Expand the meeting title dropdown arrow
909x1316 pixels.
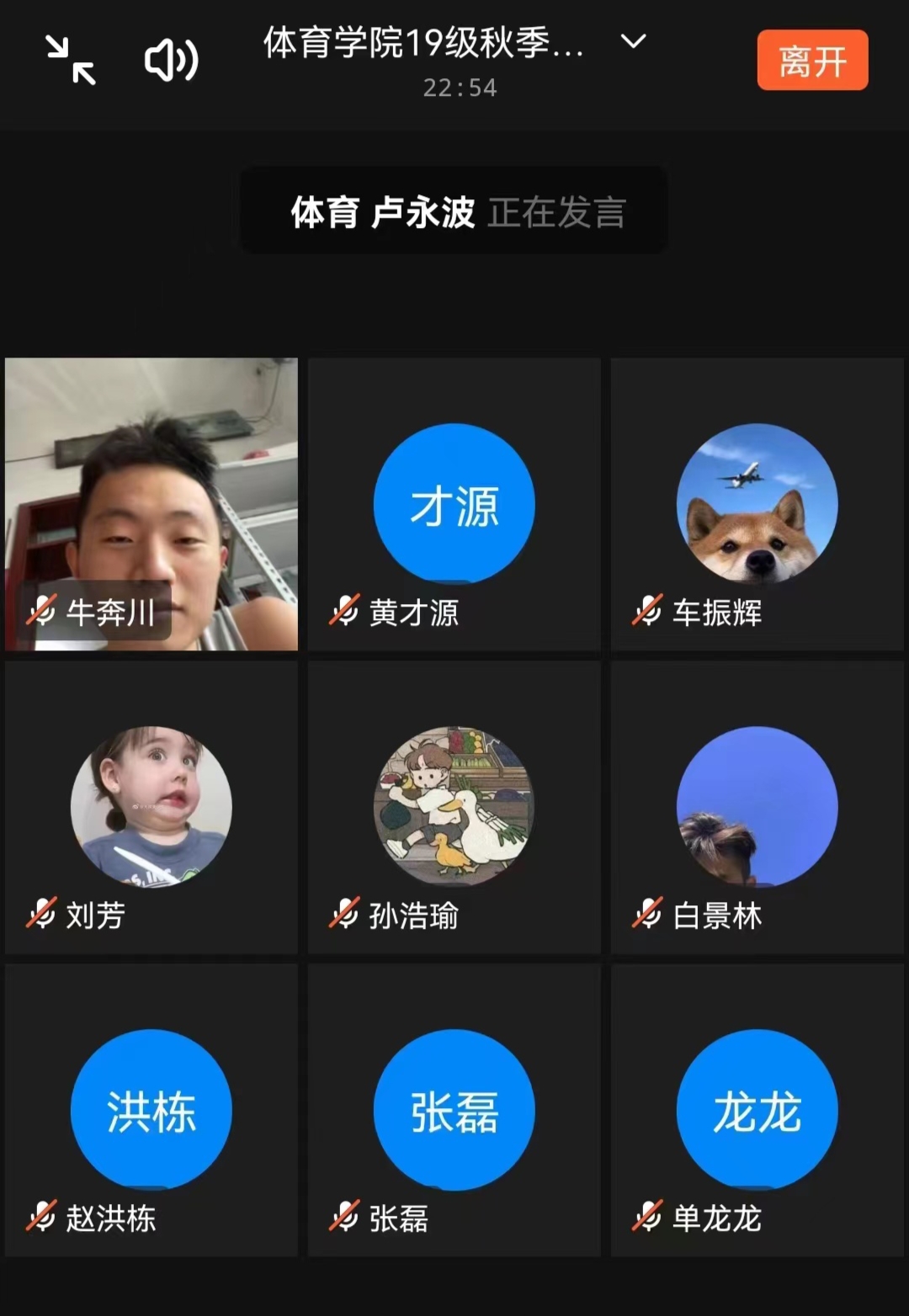[633, 41]
